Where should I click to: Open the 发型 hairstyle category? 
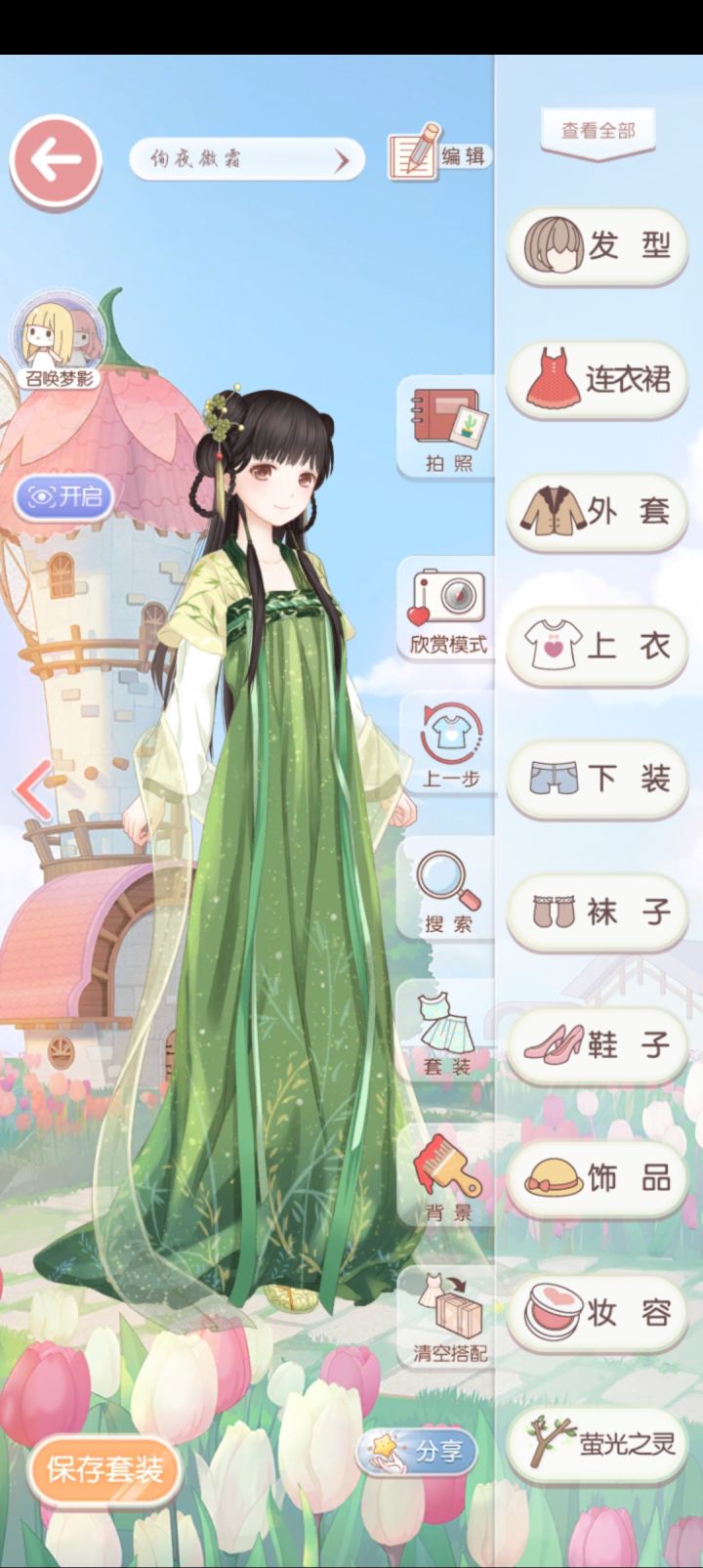pyautogui.click(x=597, y=246)
